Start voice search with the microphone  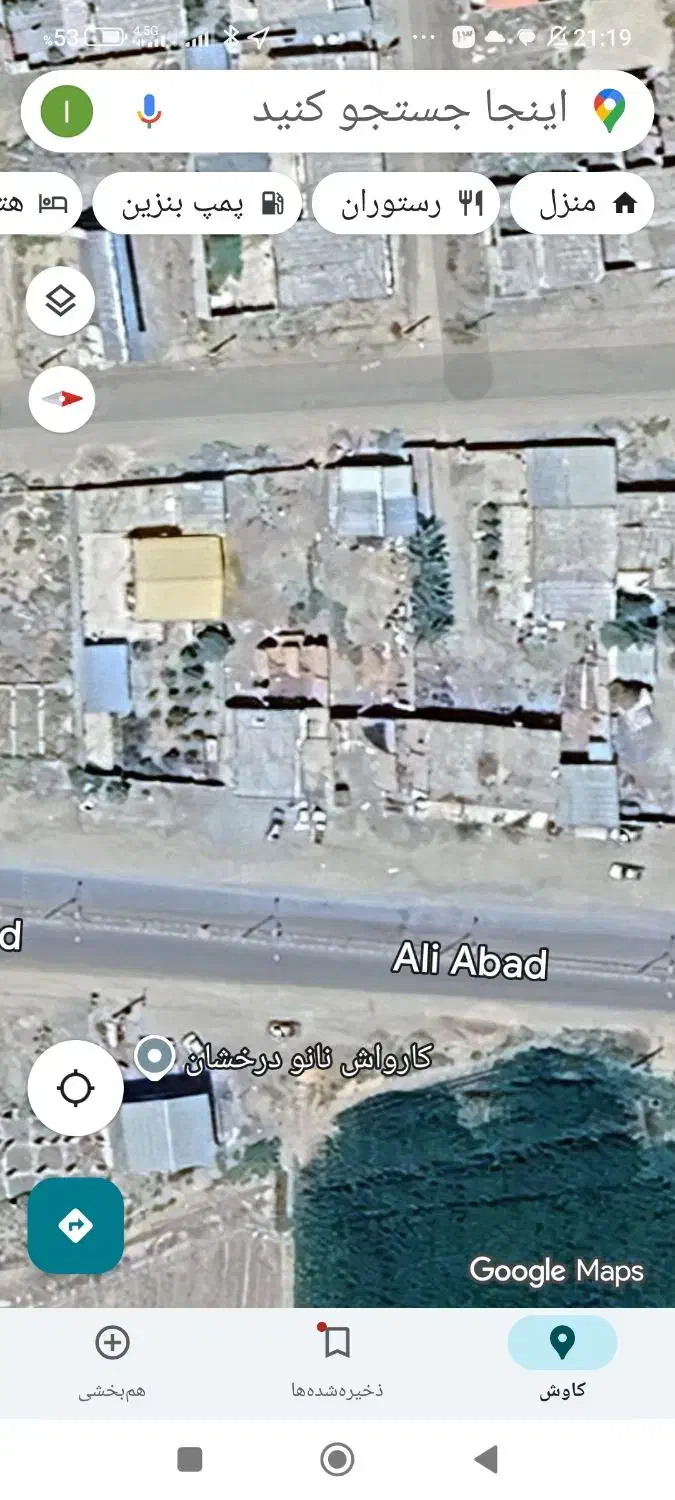pos(149,111)
